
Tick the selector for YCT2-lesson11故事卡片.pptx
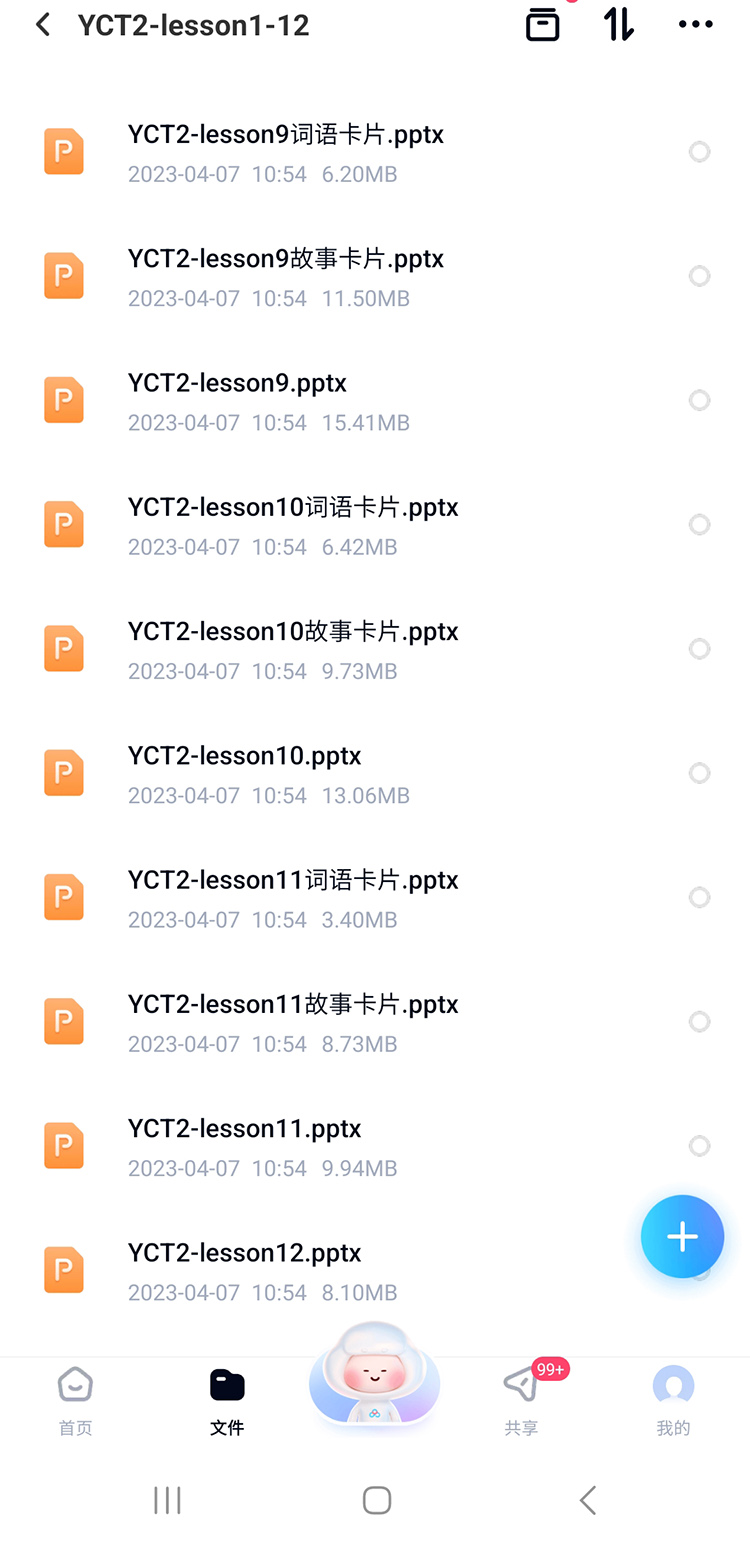click(699, 1021)
